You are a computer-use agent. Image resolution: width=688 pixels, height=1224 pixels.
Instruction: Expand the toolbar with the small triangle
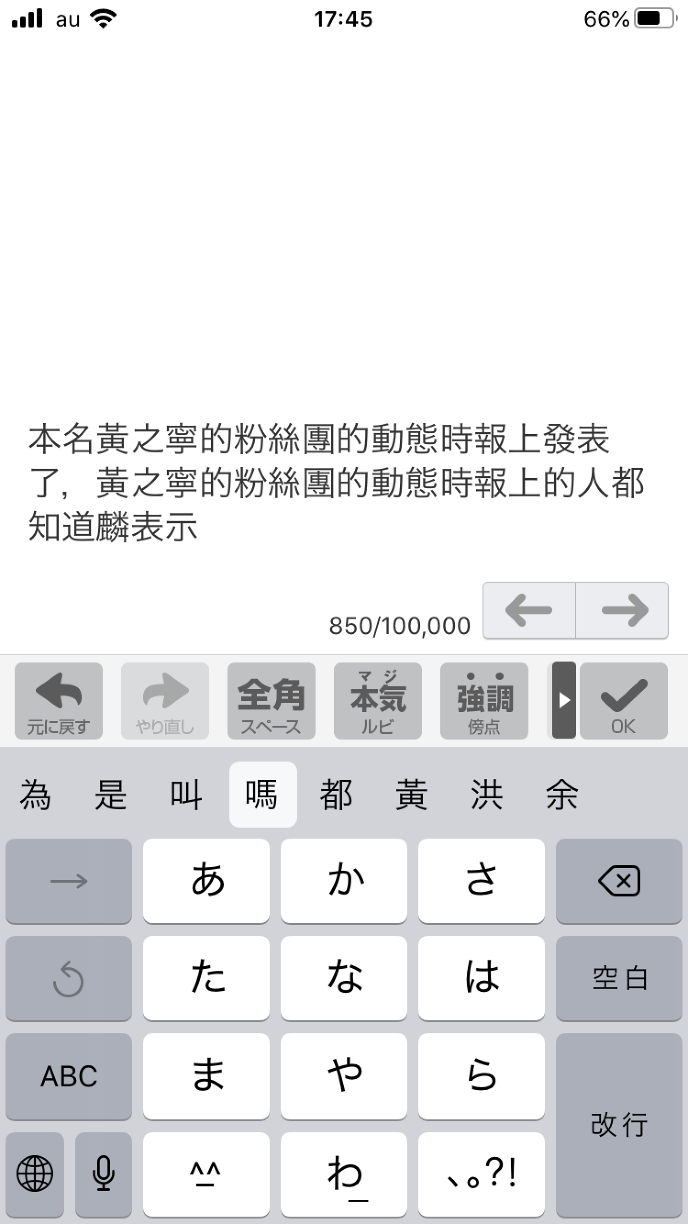coord(564,701)
